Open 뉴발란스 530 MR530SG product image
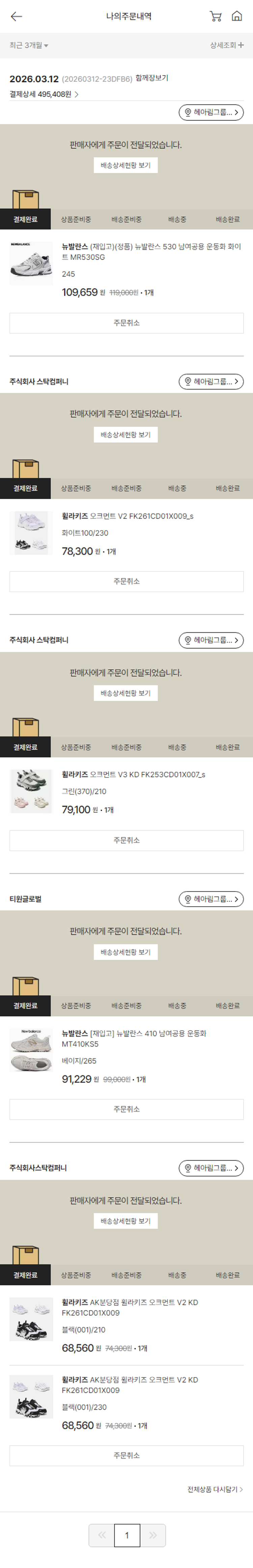The height and width of the screenshot is (1568, 253). click(x=32, y=264)
